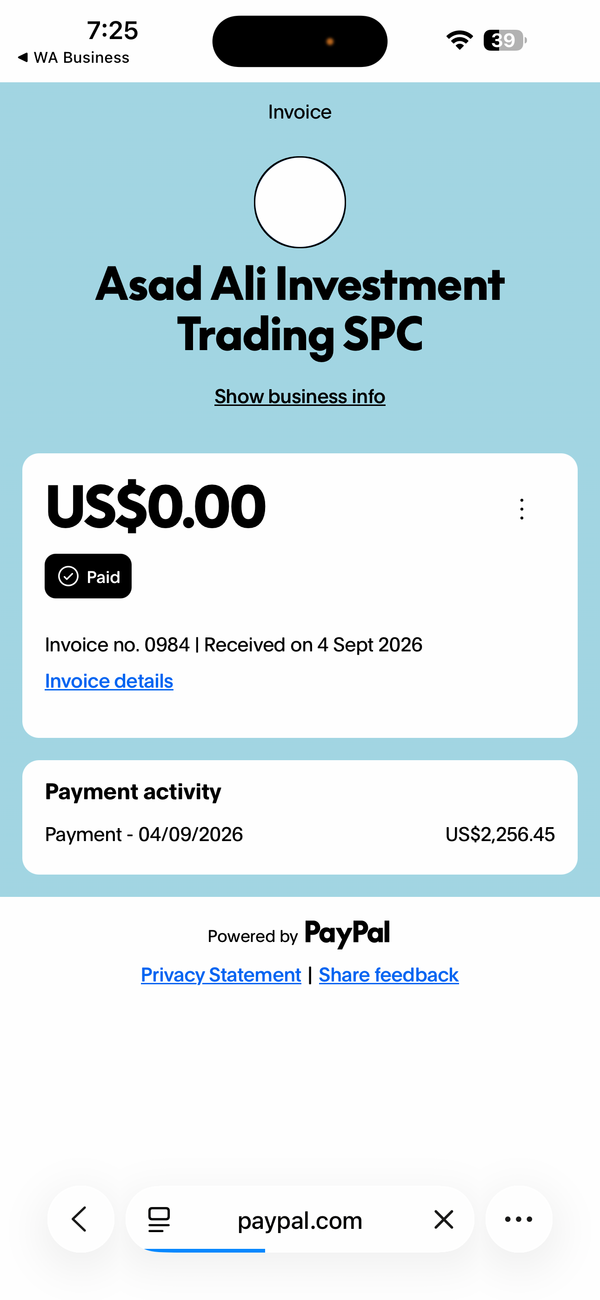Open the Share feedback link

(x=389, y=975)
